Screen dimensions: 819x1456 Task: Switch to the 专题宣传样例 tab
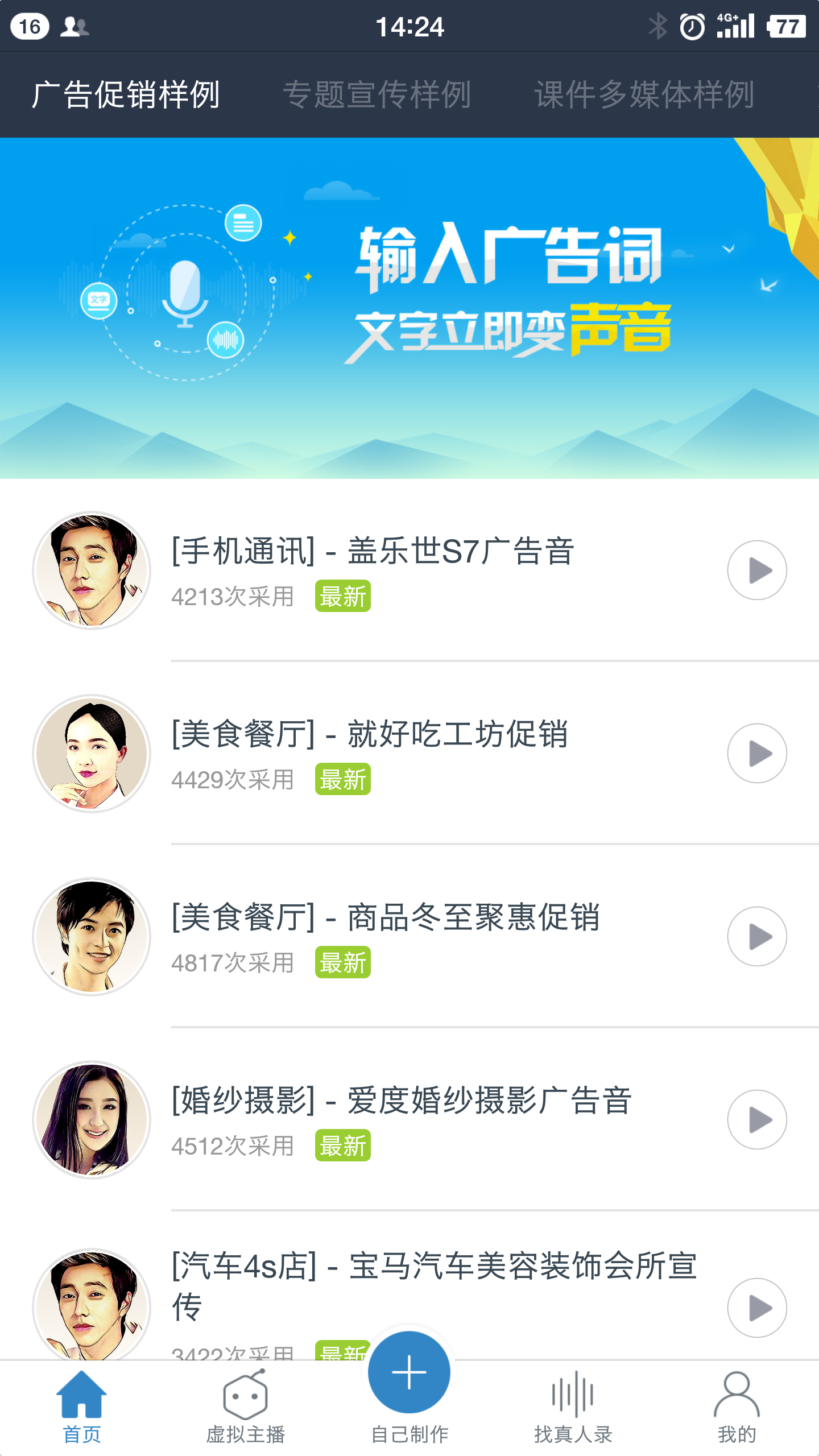pos(377,94)
